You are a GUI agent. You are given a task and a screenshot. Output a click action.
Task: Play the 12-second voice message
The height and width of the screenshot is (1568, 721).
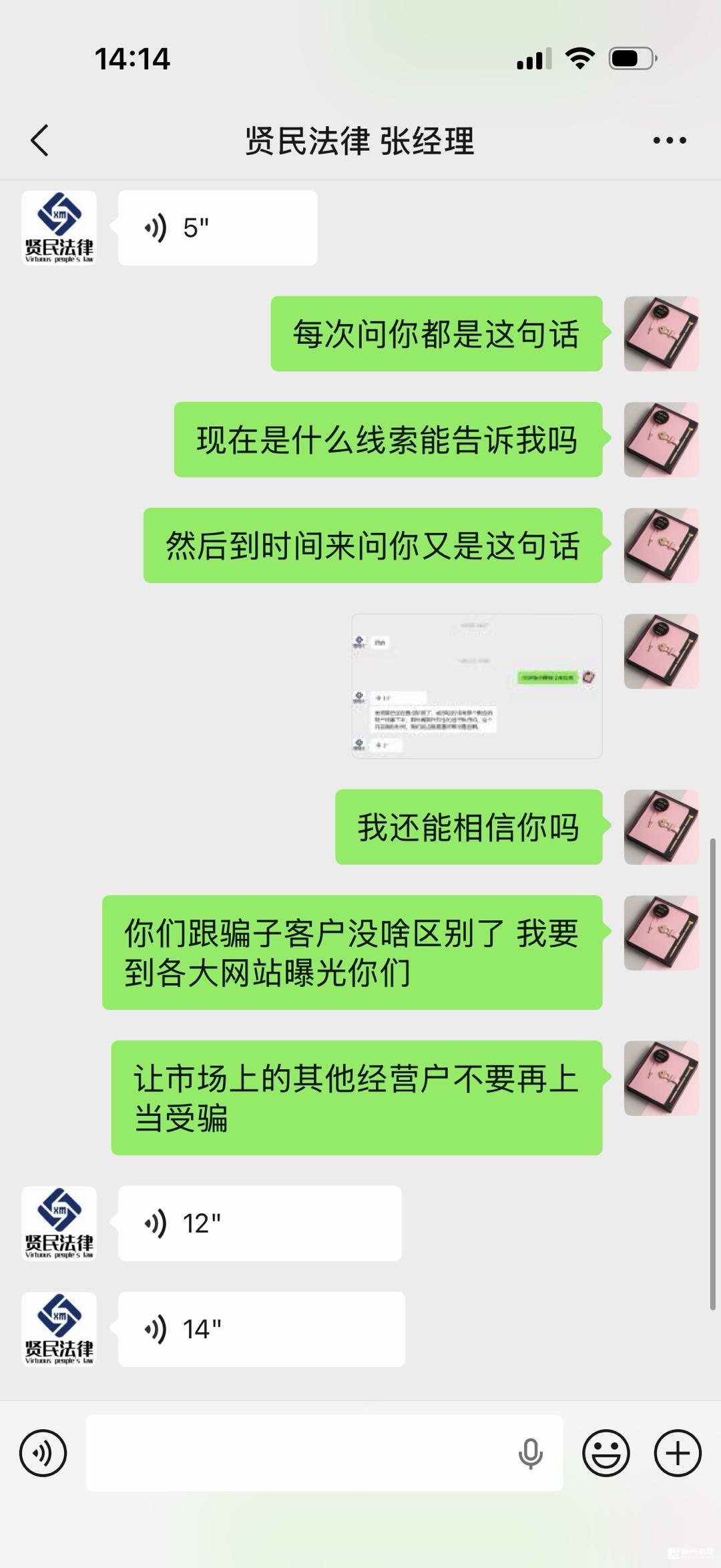click(259, 1223)
